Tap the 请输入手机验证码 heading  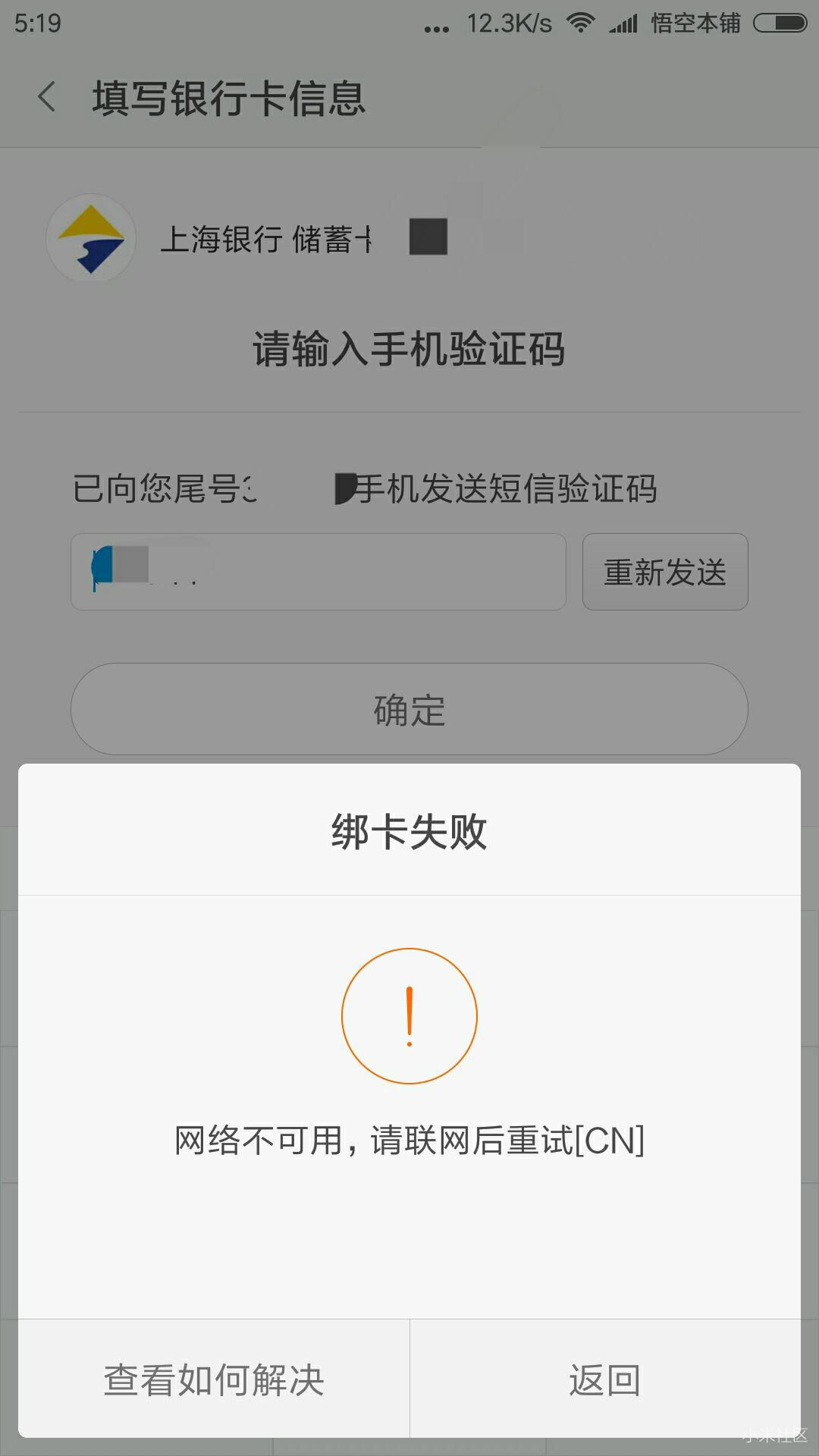(409, 347)
